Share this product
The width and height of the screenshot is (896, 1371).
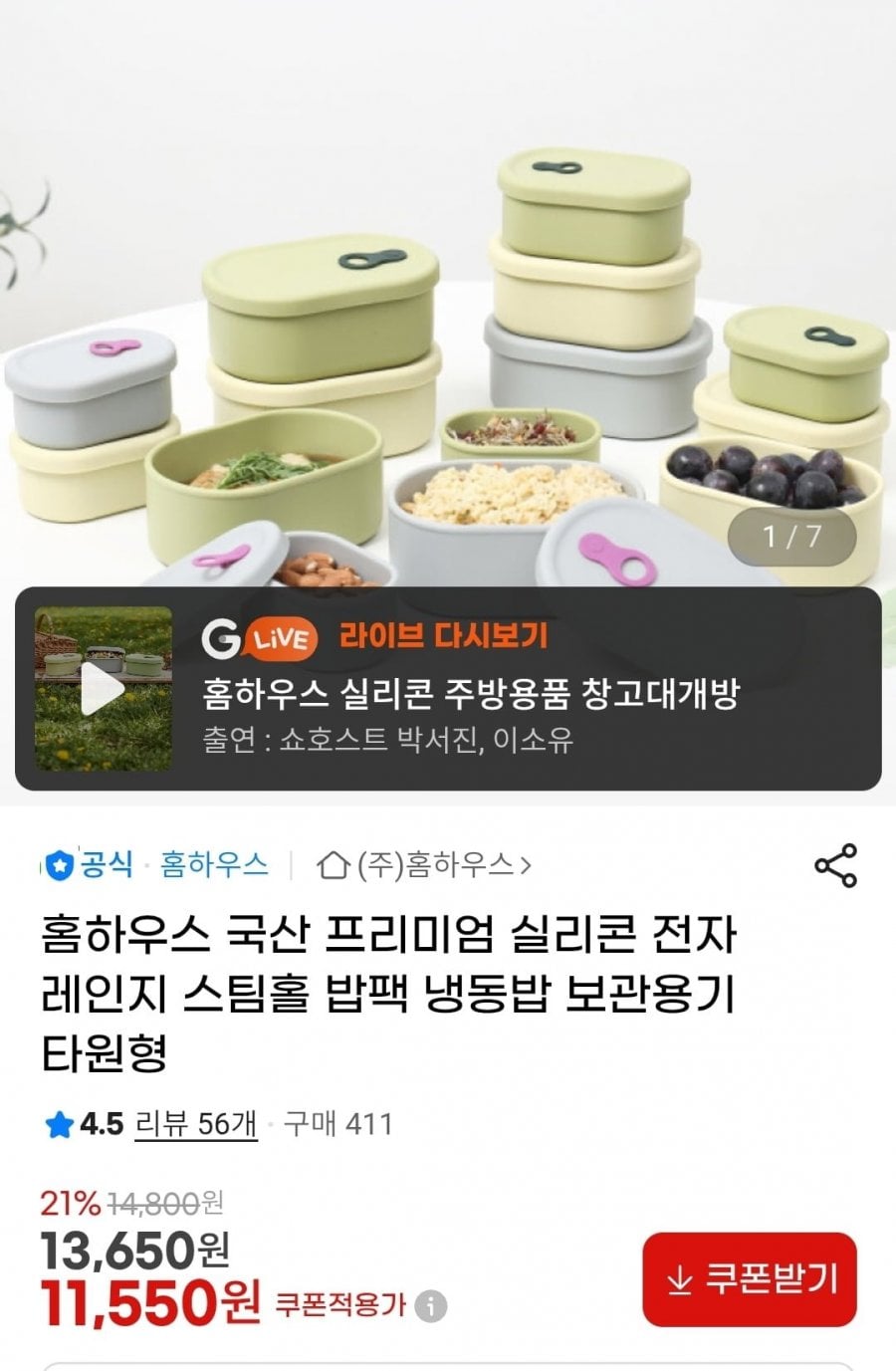(835, 865)
